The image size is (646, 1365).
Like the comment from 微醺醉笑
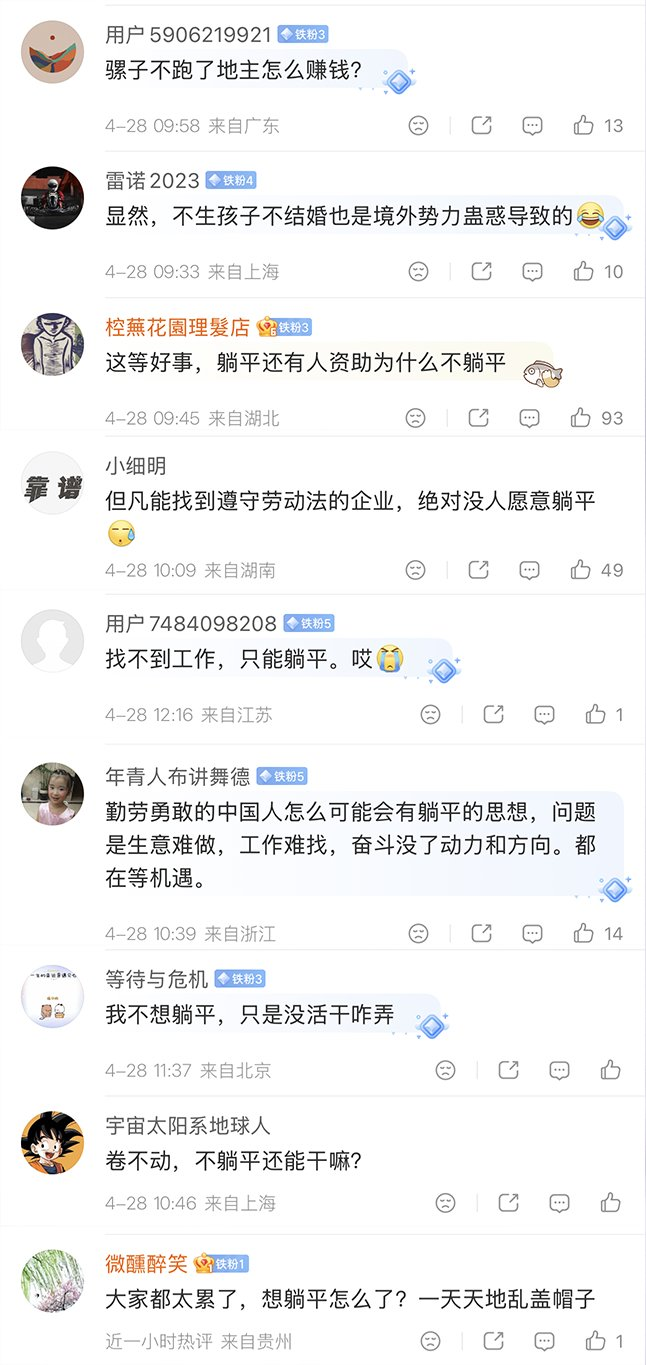(595, 1340)
